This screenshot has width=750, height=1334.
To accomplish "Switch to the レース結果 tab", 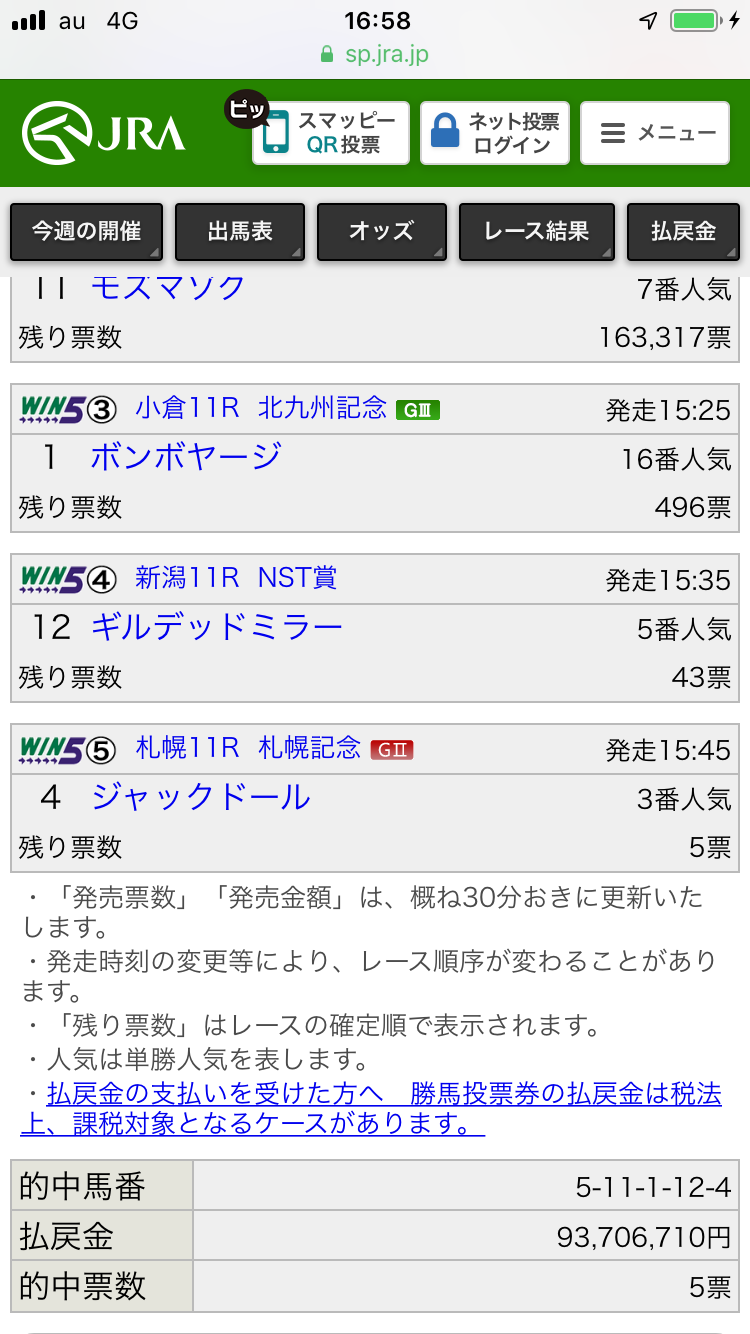I will (x=536, y=231).
